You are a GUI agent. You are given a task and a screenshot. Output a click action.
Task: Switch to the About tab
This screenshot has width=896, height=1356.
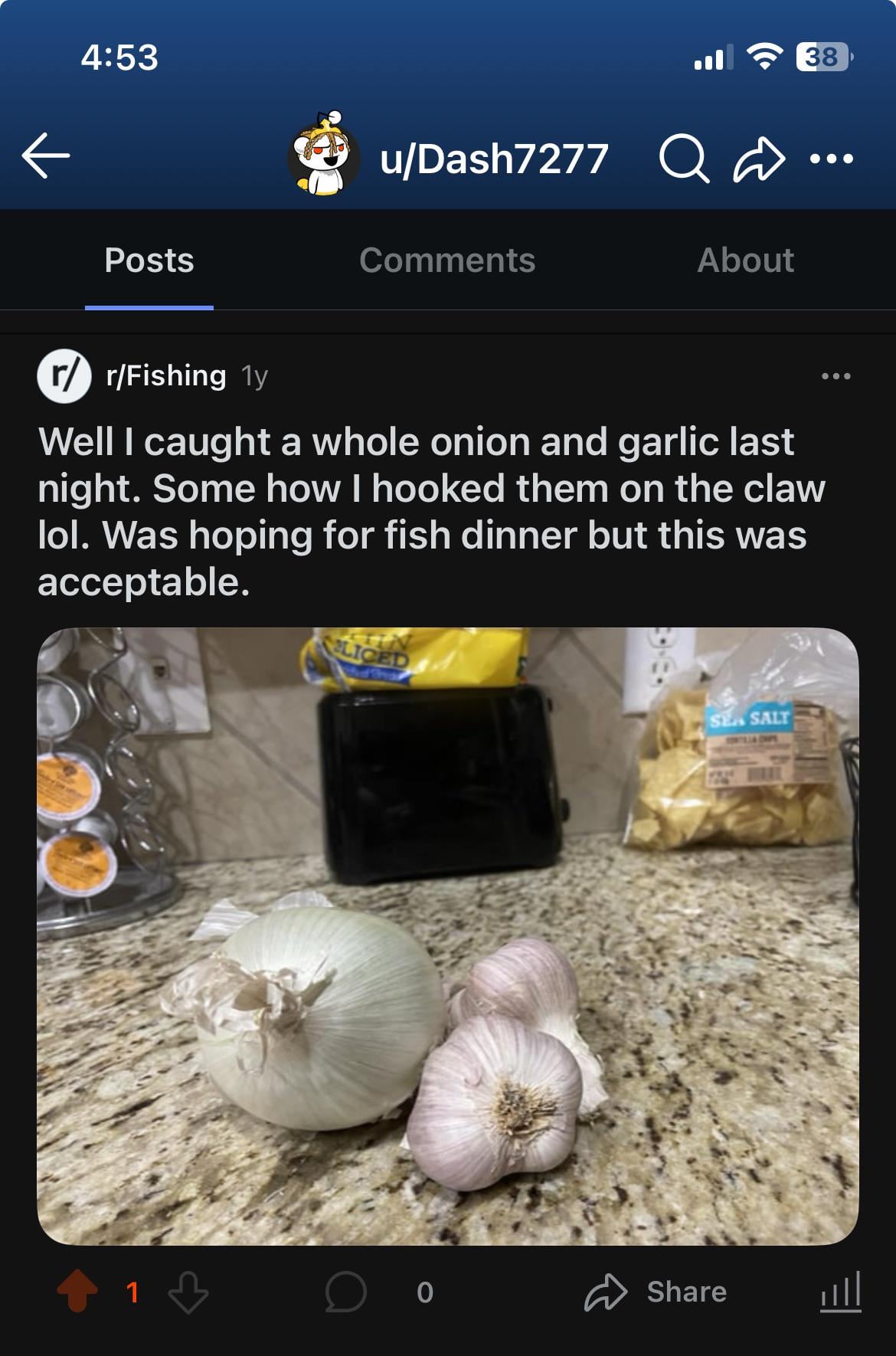click(745, 260)
